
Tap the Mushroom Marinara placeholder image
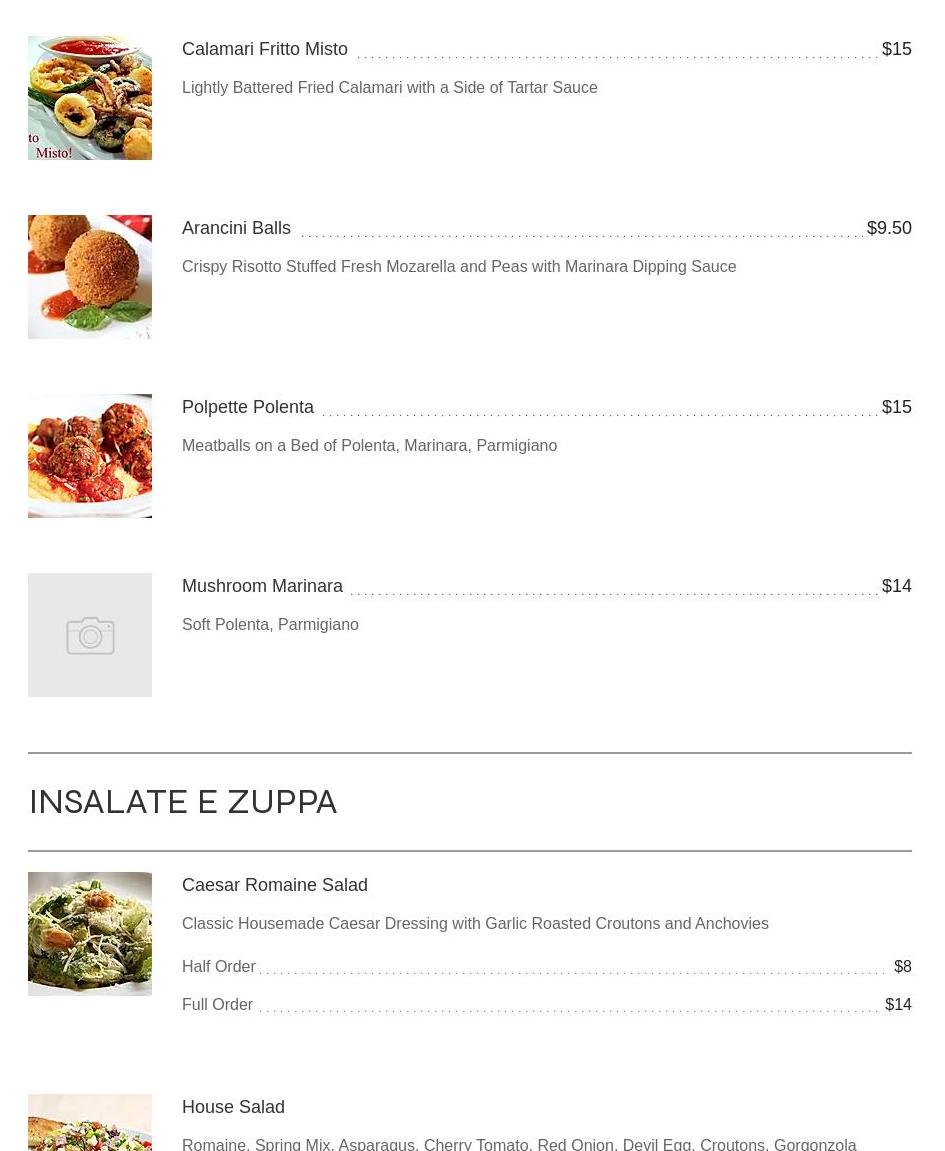pyautogui.click(x=90, y=635)
